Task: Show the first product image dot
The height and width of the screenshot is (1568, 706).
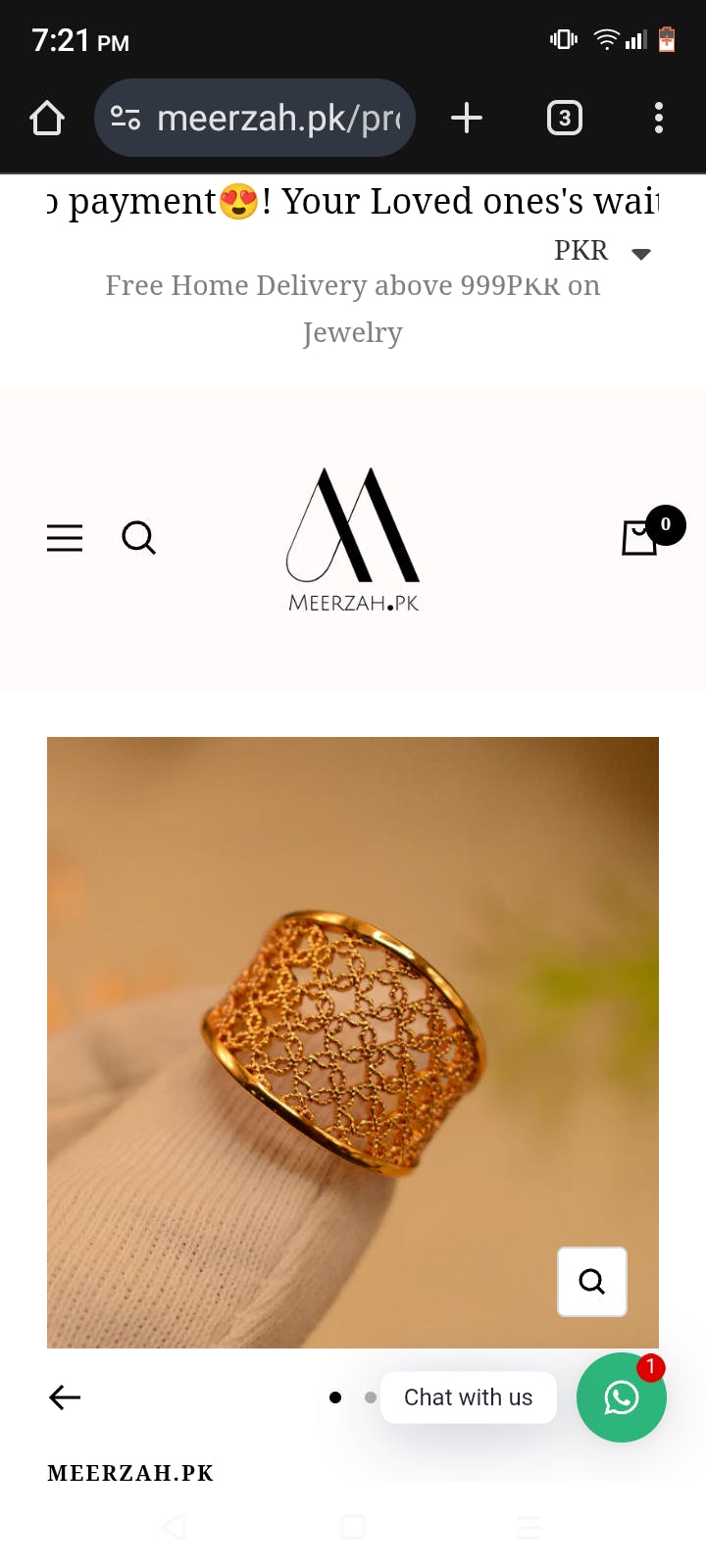Action: coord(335,1397)
